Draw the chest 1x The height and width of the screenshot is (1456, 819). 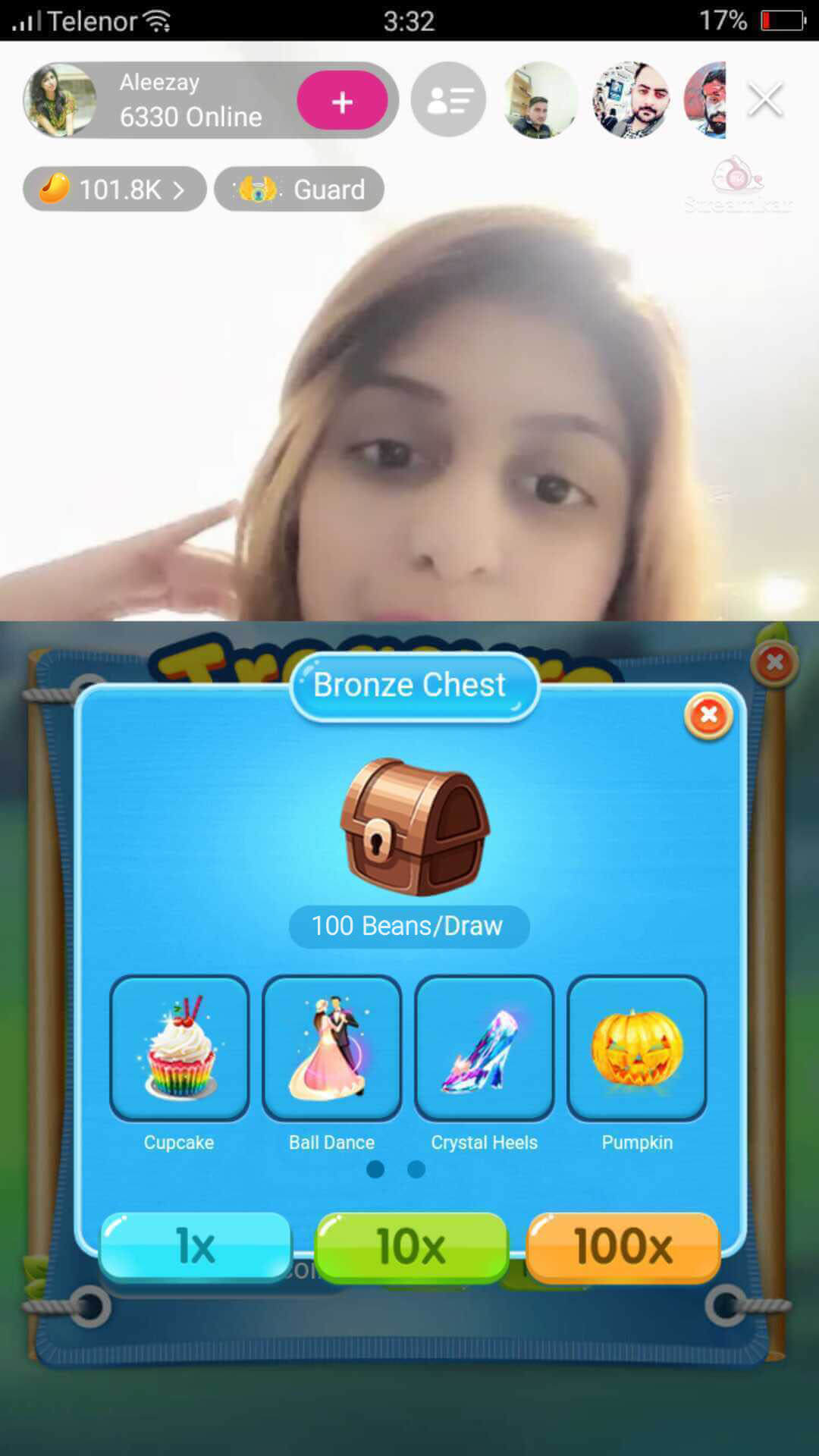(196, 1245)
